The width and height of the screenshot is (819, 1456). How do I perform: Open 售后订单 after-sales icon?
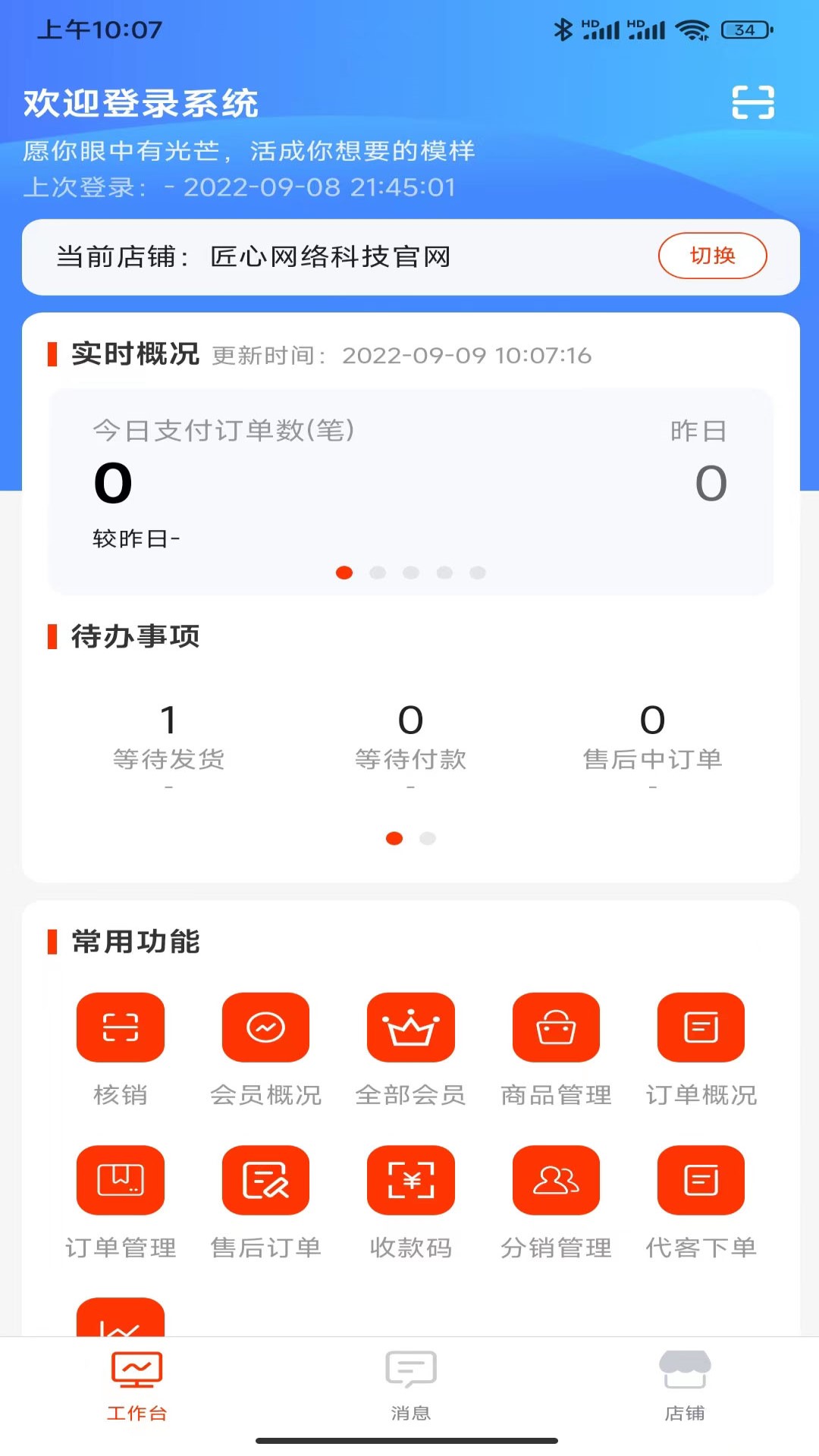click(265, 1181)
